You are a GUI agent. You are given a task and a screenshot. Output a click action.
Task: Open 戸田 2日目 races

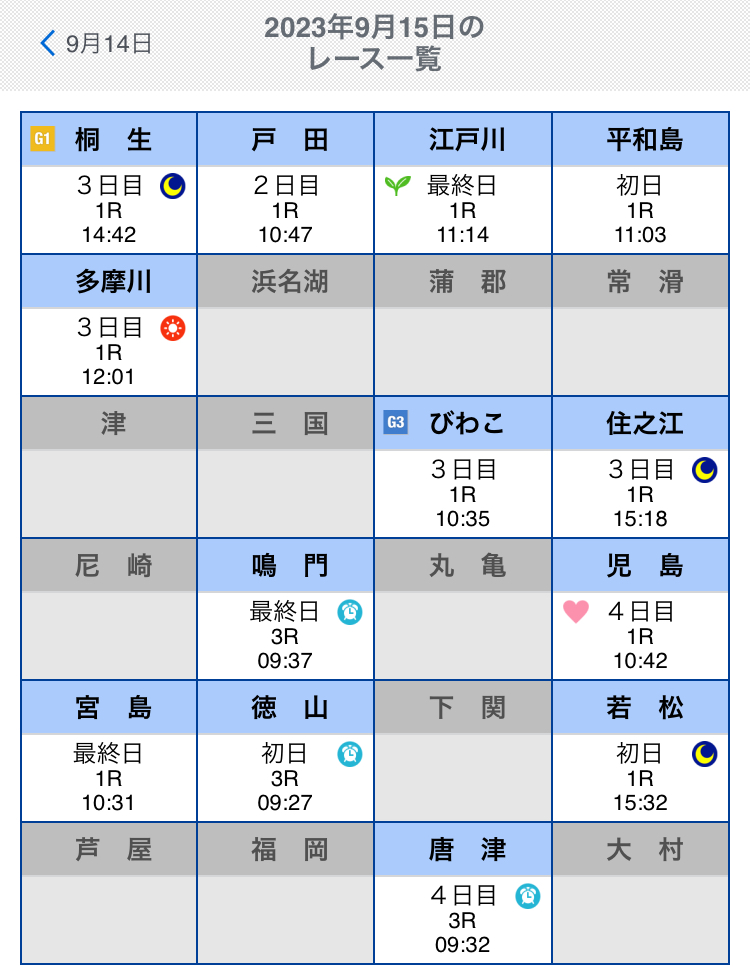pos(286,184)
